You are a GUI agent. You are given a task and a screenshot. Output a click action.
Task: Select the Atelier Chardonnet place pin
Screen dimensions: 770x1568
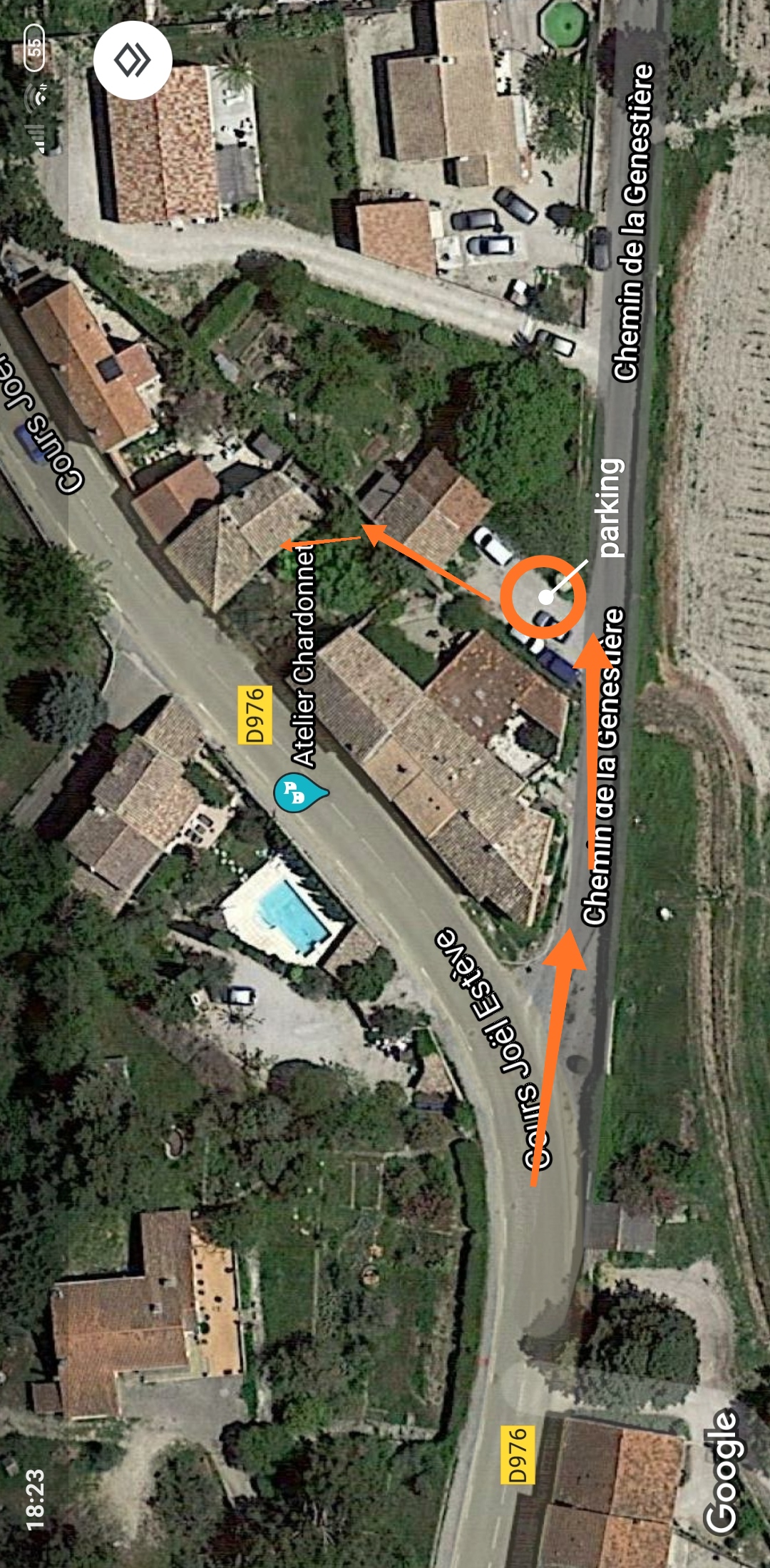[x=298, y=792]
